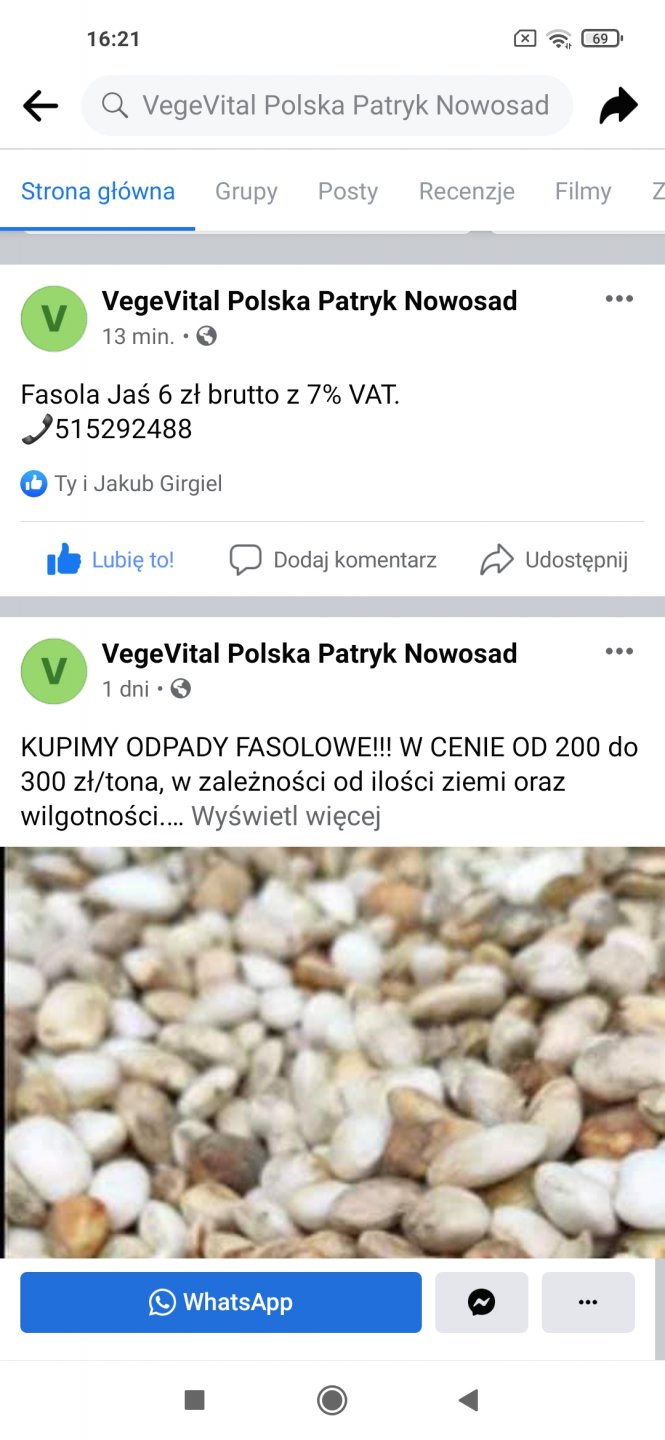The width and height of the screenshot is (665, 1440).
Task: Select the Strona główna tab
Action: [x=98, y=191]
